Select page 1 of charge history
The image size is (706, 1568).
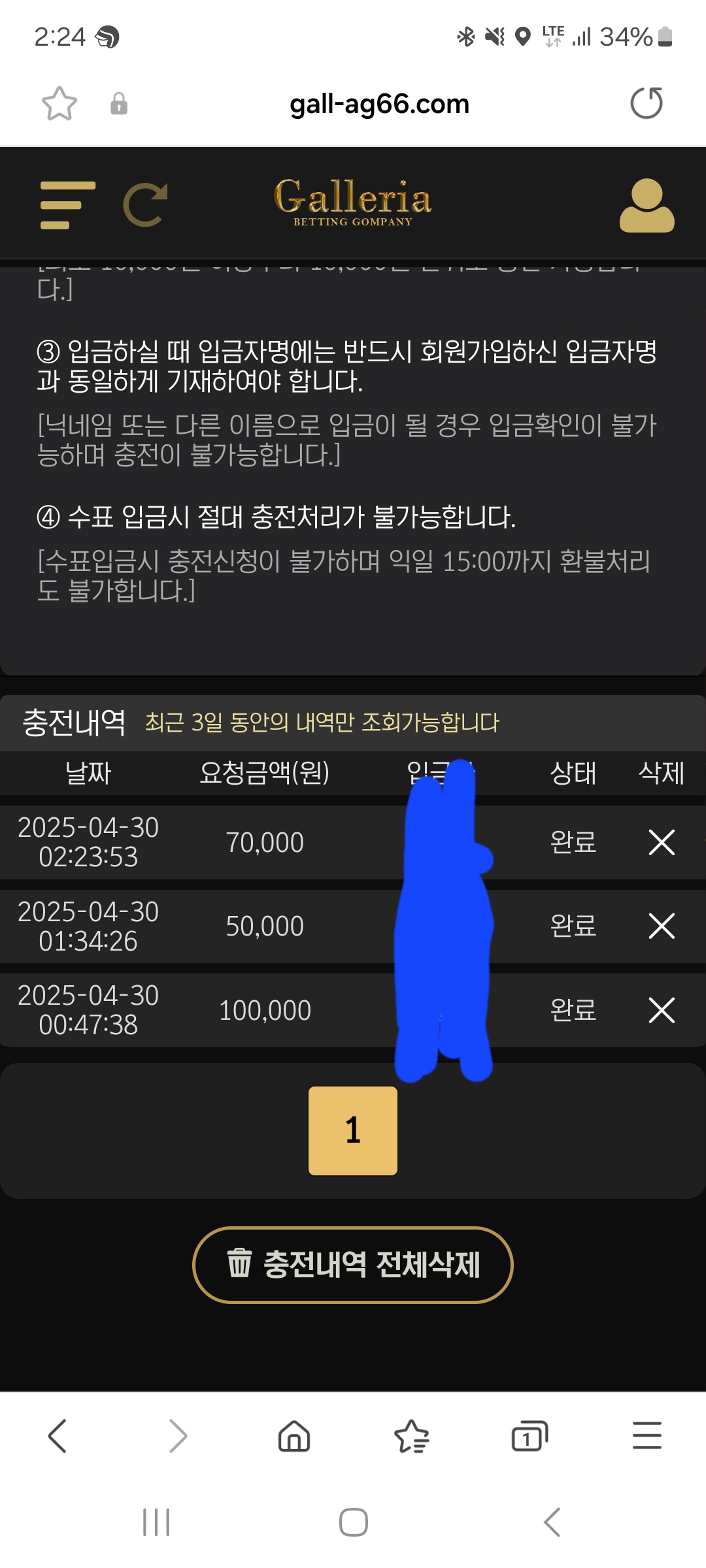(353, 1130)
